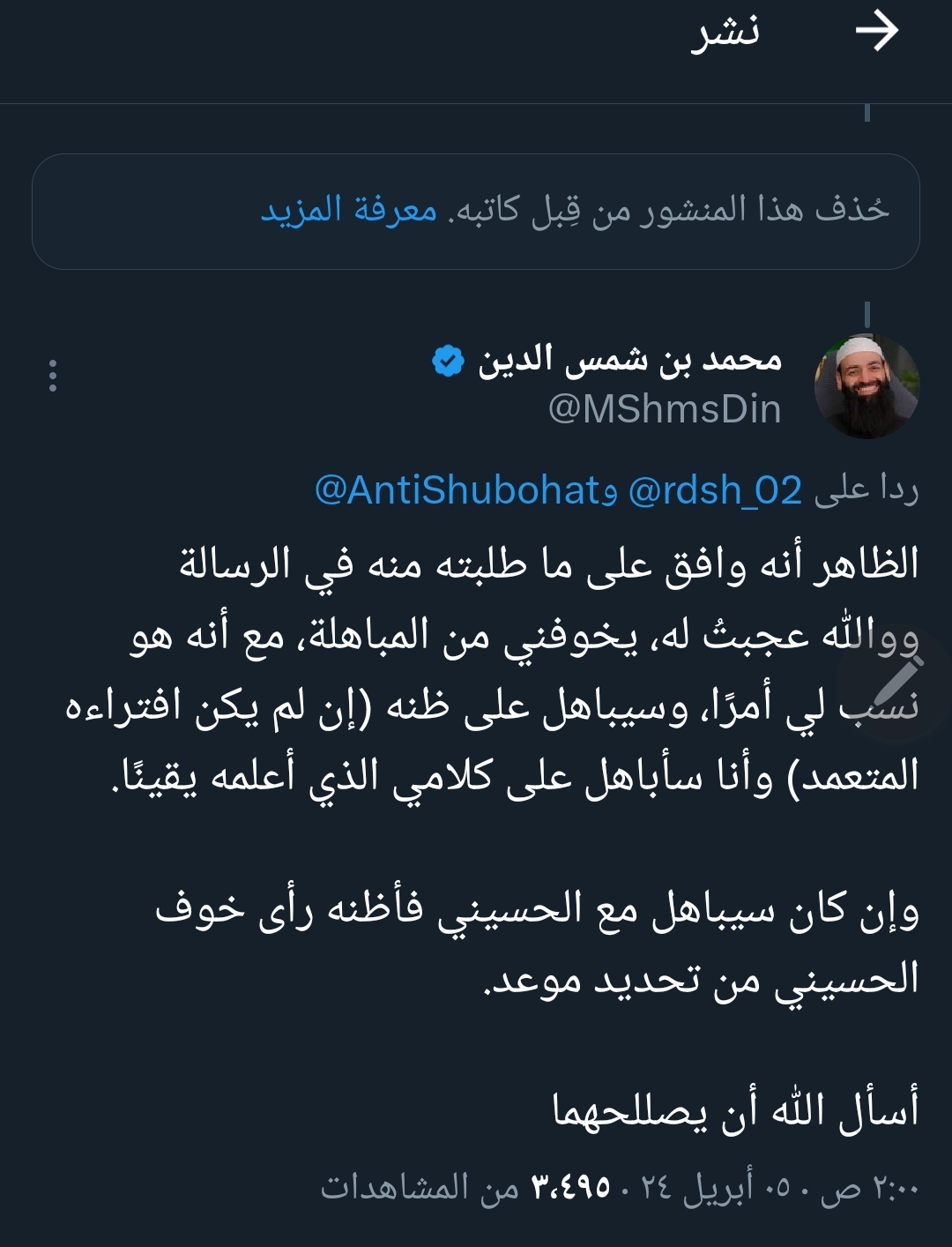Open the @AntiShubohat mention
Viewport: 952px width, 1247px height.
pyautogui.click(x=458, y=490)
